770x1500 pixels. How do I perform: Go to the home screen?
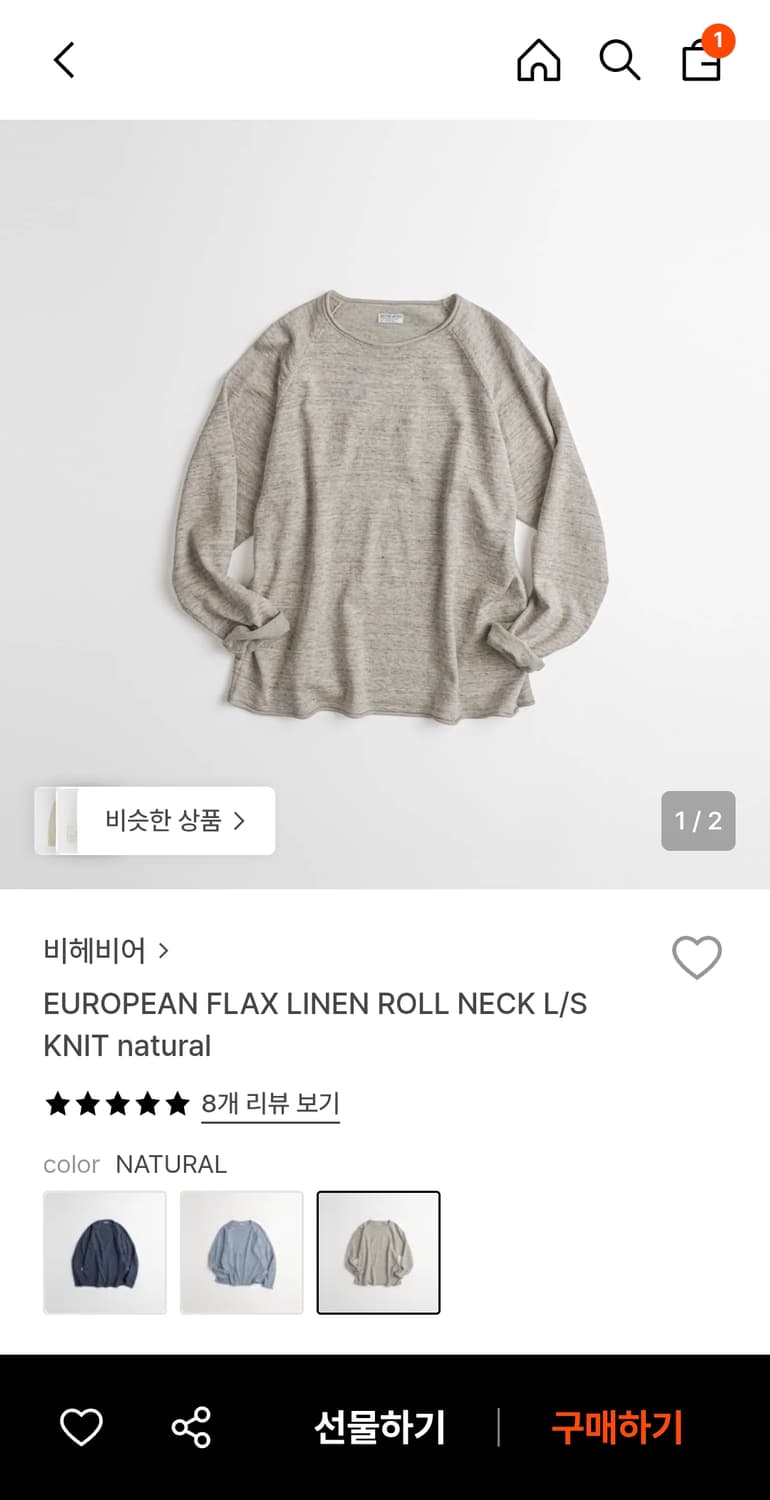pyautogui.click(x=538, y=59)
